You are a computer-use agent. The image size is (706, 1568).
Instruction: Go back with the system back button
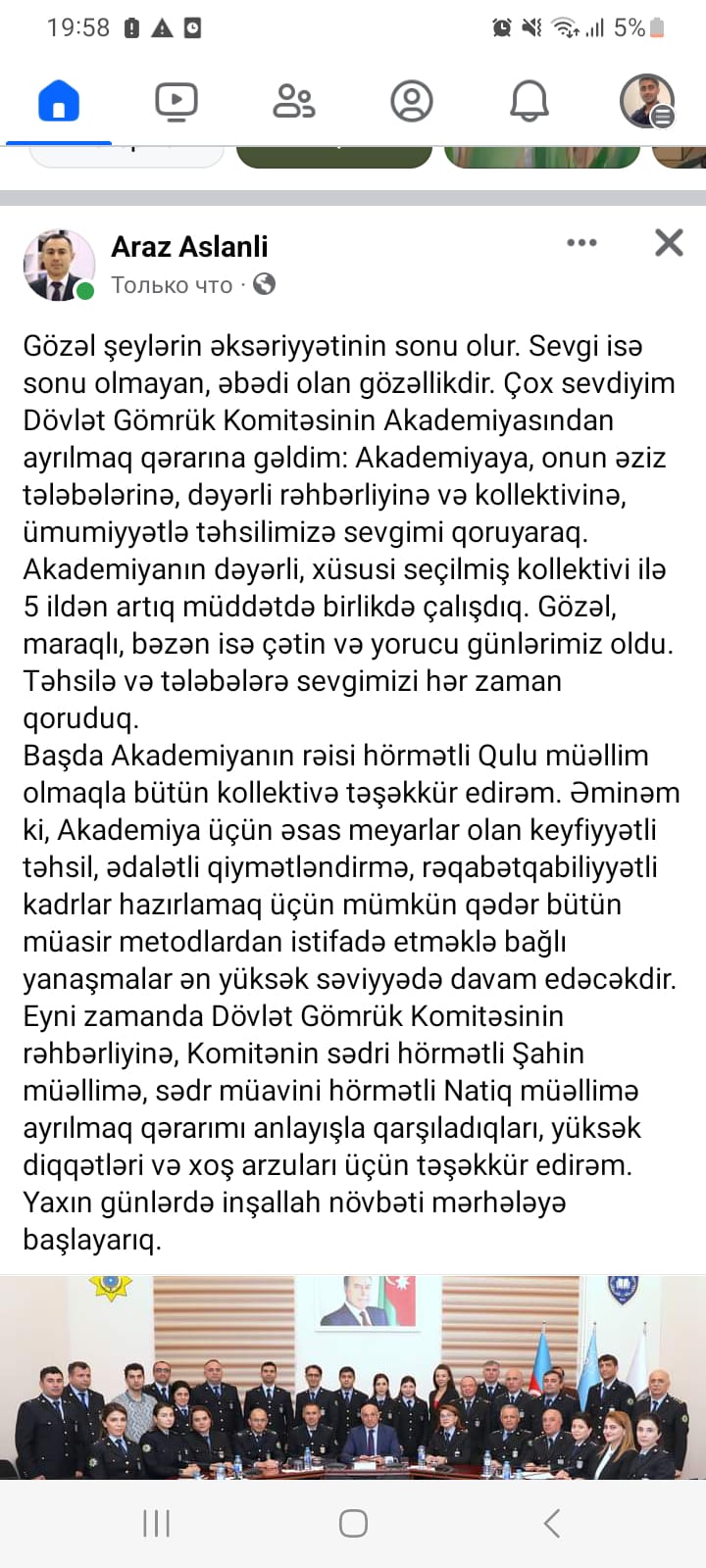coord(552,1523)
